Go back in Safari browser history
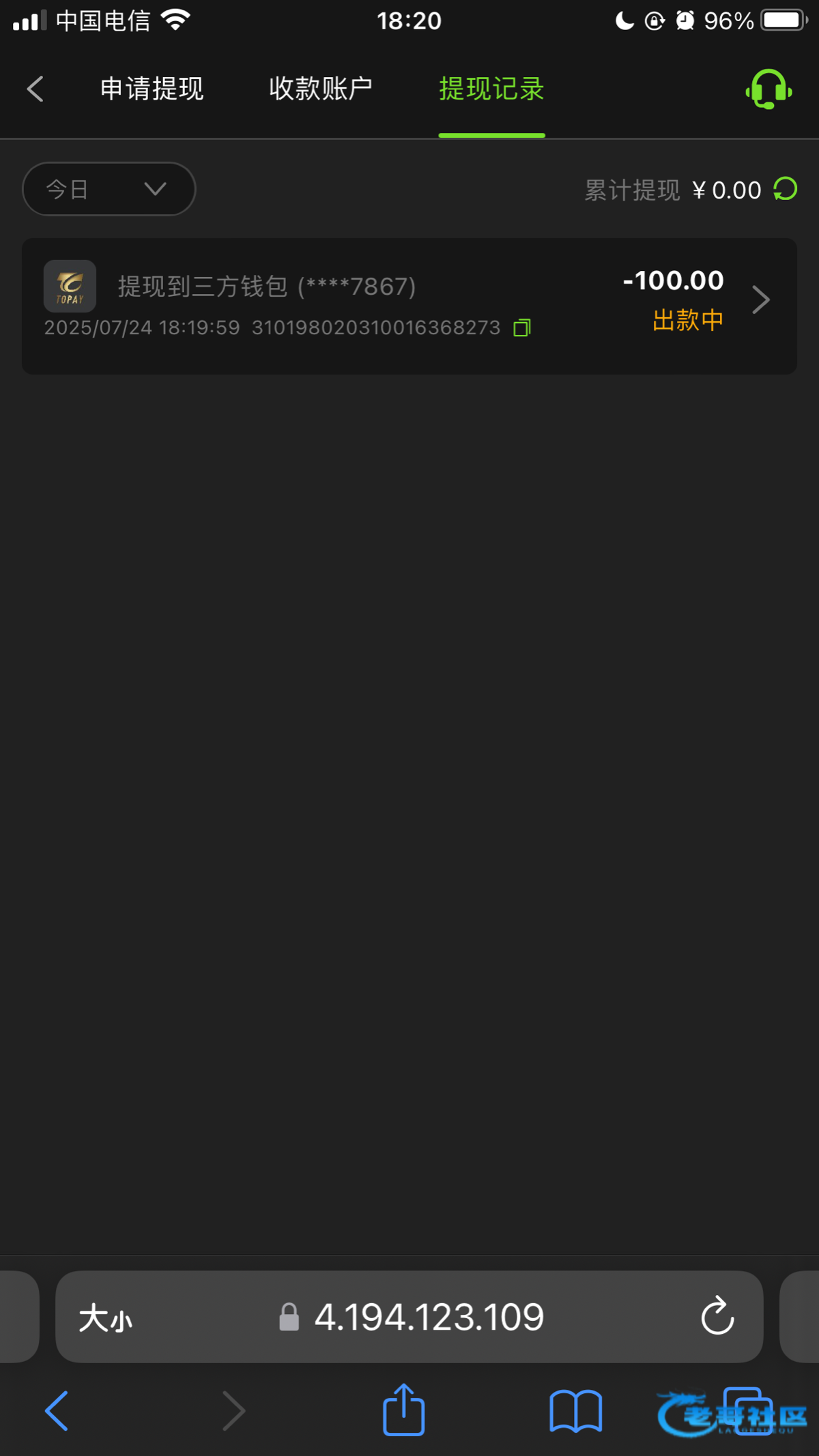The width and height of the screenshot is (819, 1456). (x=57, y=1411)
